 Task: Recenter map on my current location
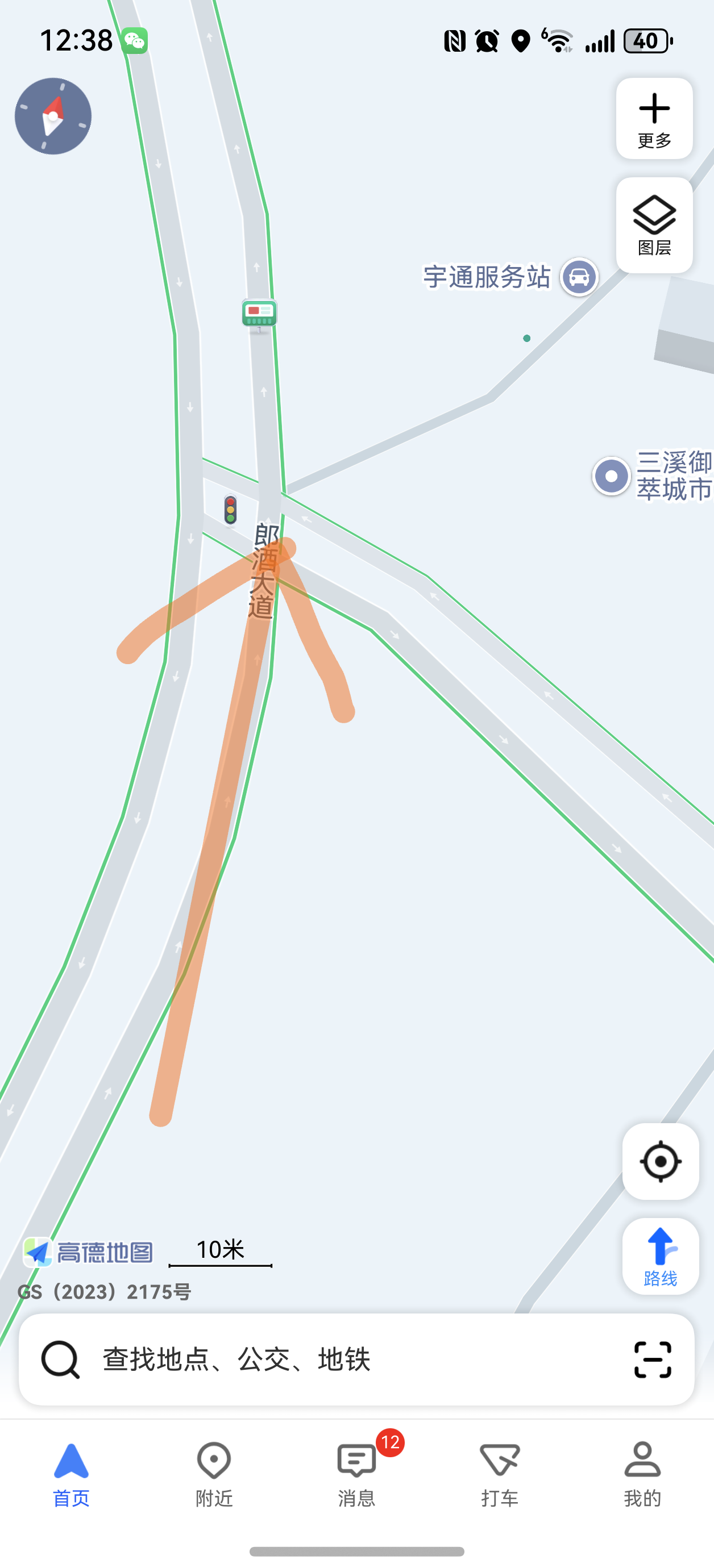(660, 1161)
